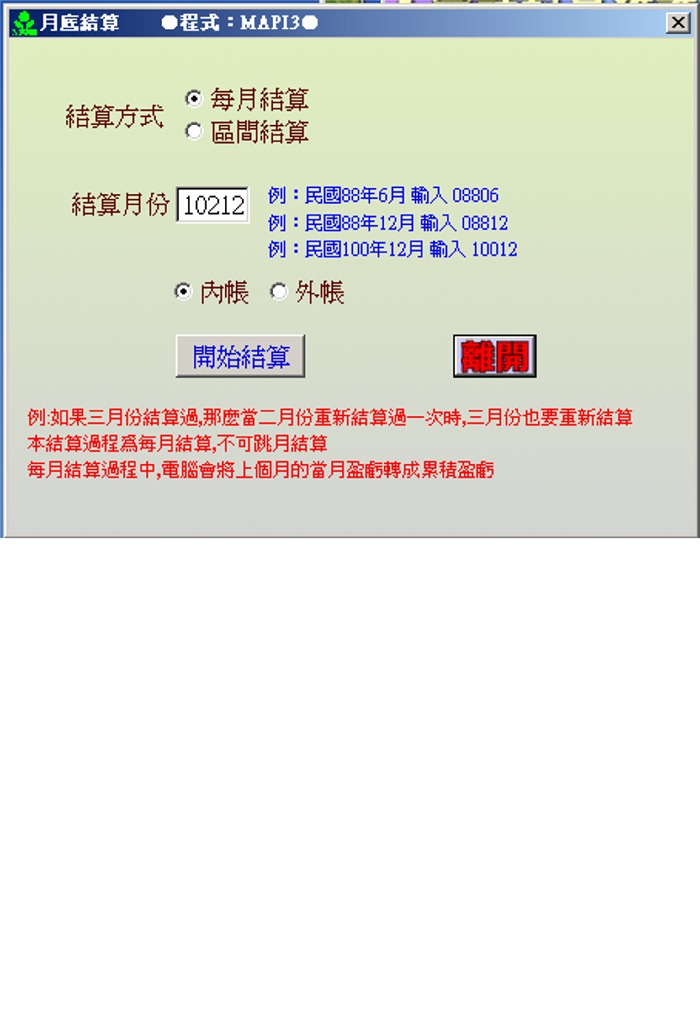
Task: Tap the red 離開 button to exit
Action: (x=494, y=356)
